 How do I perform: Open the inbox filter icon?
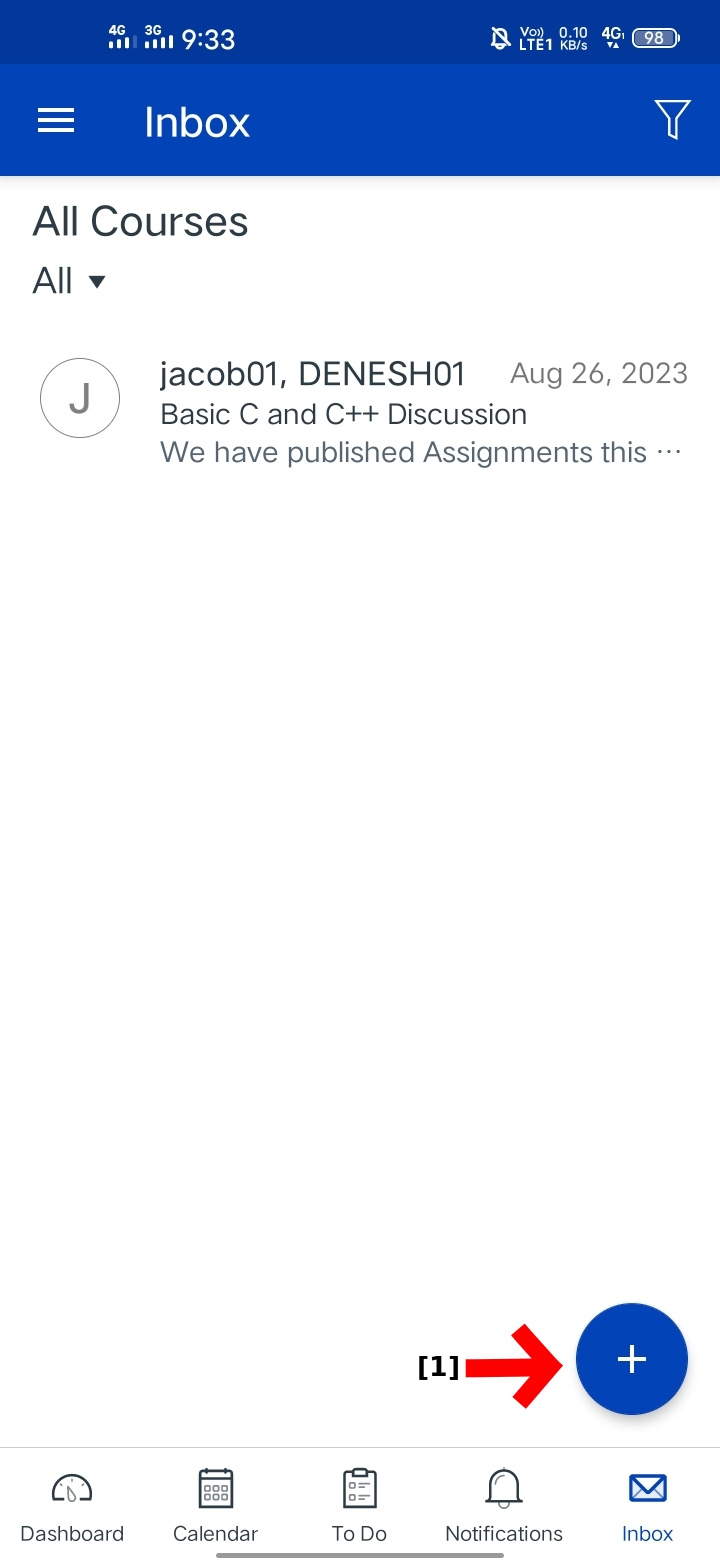click(x=672, y=120)
